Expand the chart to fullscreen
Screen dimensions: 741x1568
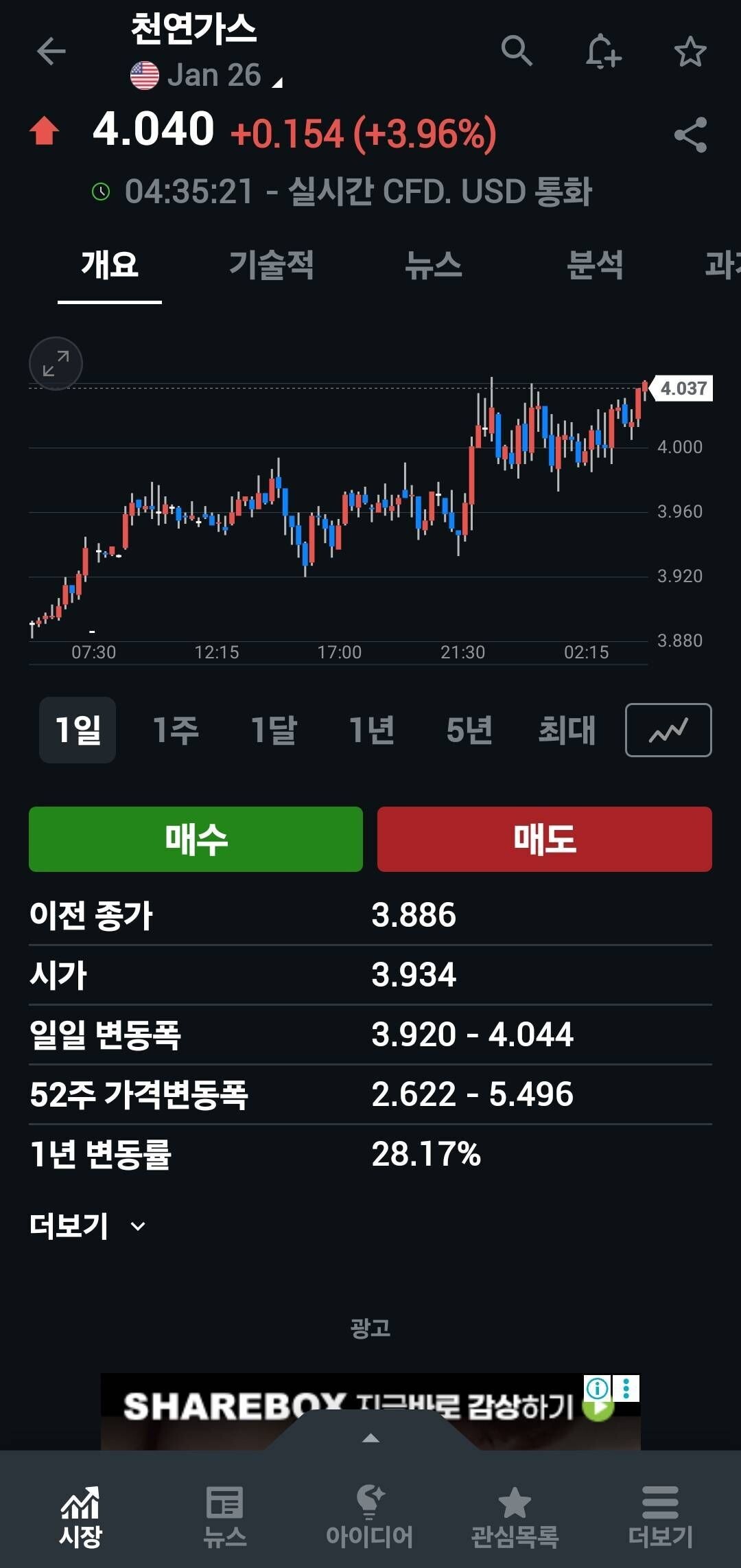point(55,363)
